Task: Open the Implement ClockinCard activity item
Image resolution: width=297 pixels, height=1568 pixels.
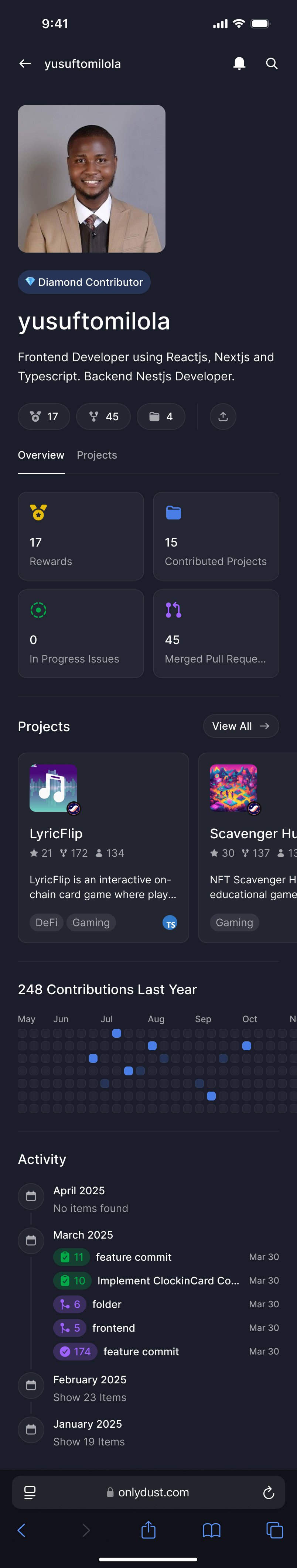Action: tap(167, 1281)
